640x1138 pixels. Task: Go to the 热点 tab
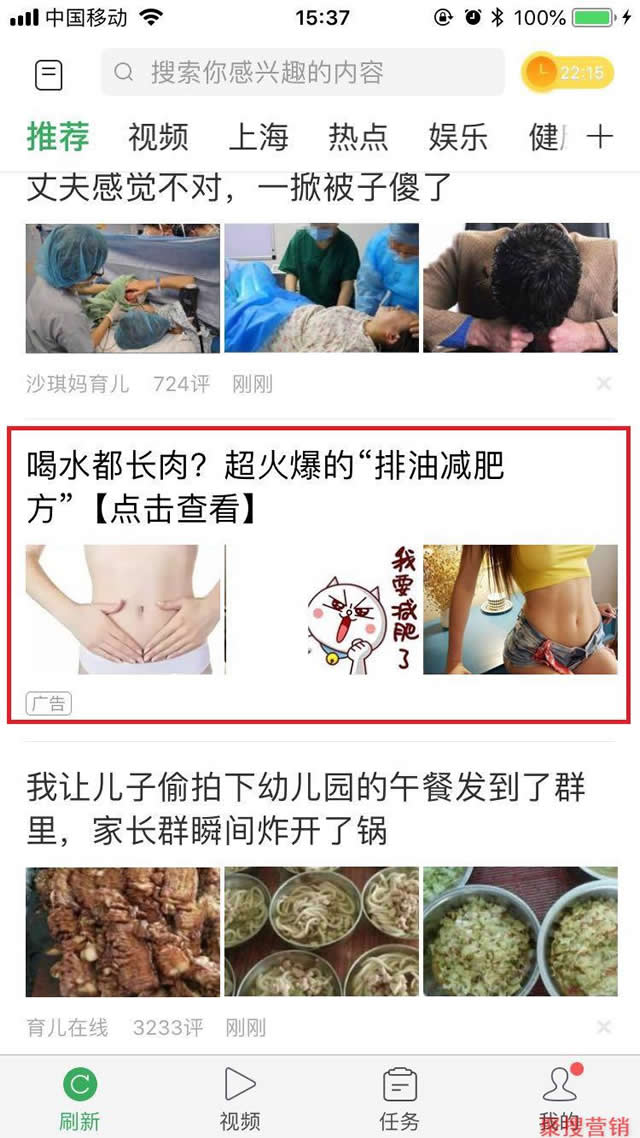click(358, 137)
